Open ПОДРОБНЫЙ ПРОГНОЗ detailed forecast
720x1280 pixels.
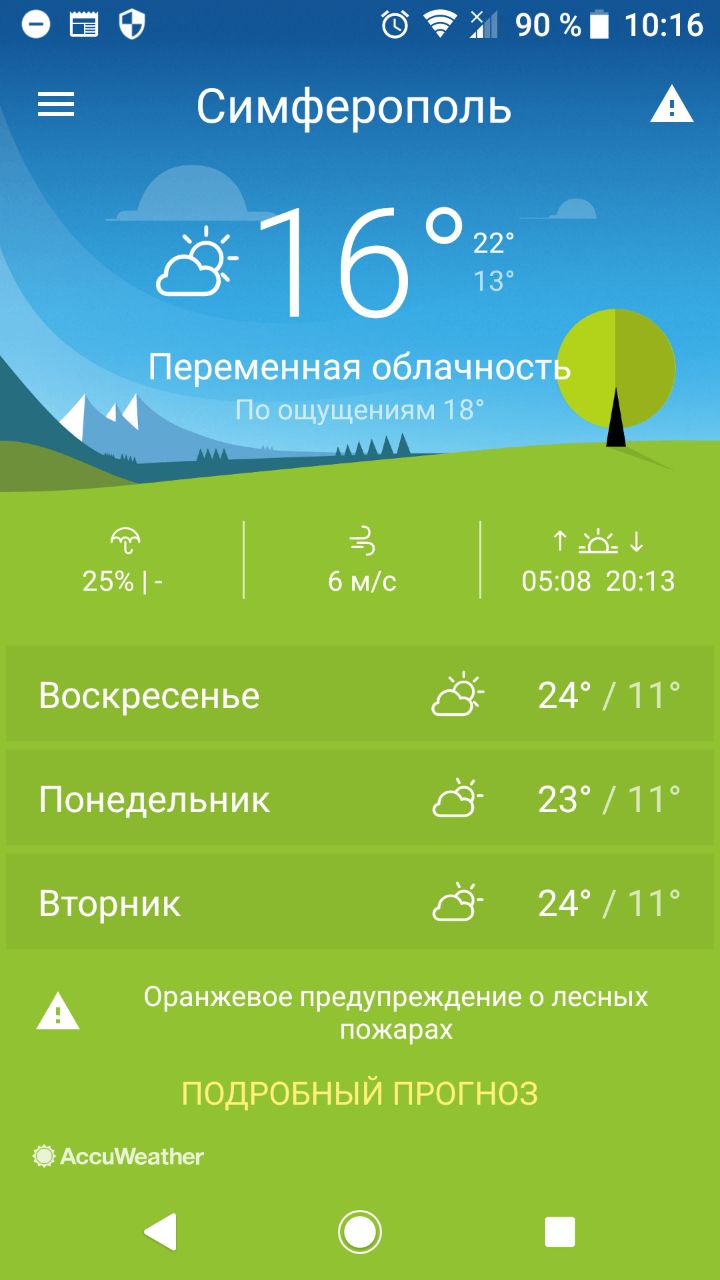(360, 1093)
